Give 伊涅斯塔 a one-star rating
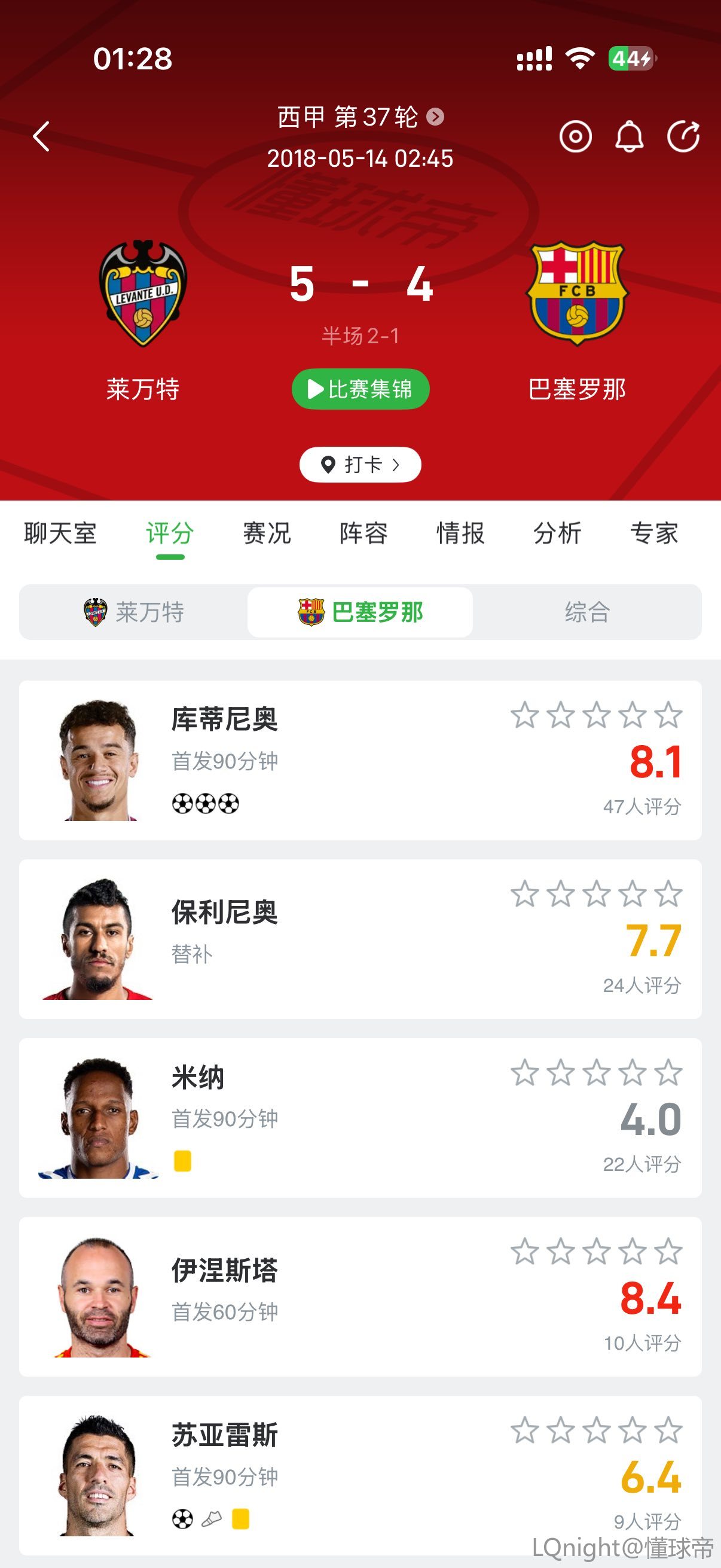Viewport: 721px width, 1568px height. tap(524, 1252)
